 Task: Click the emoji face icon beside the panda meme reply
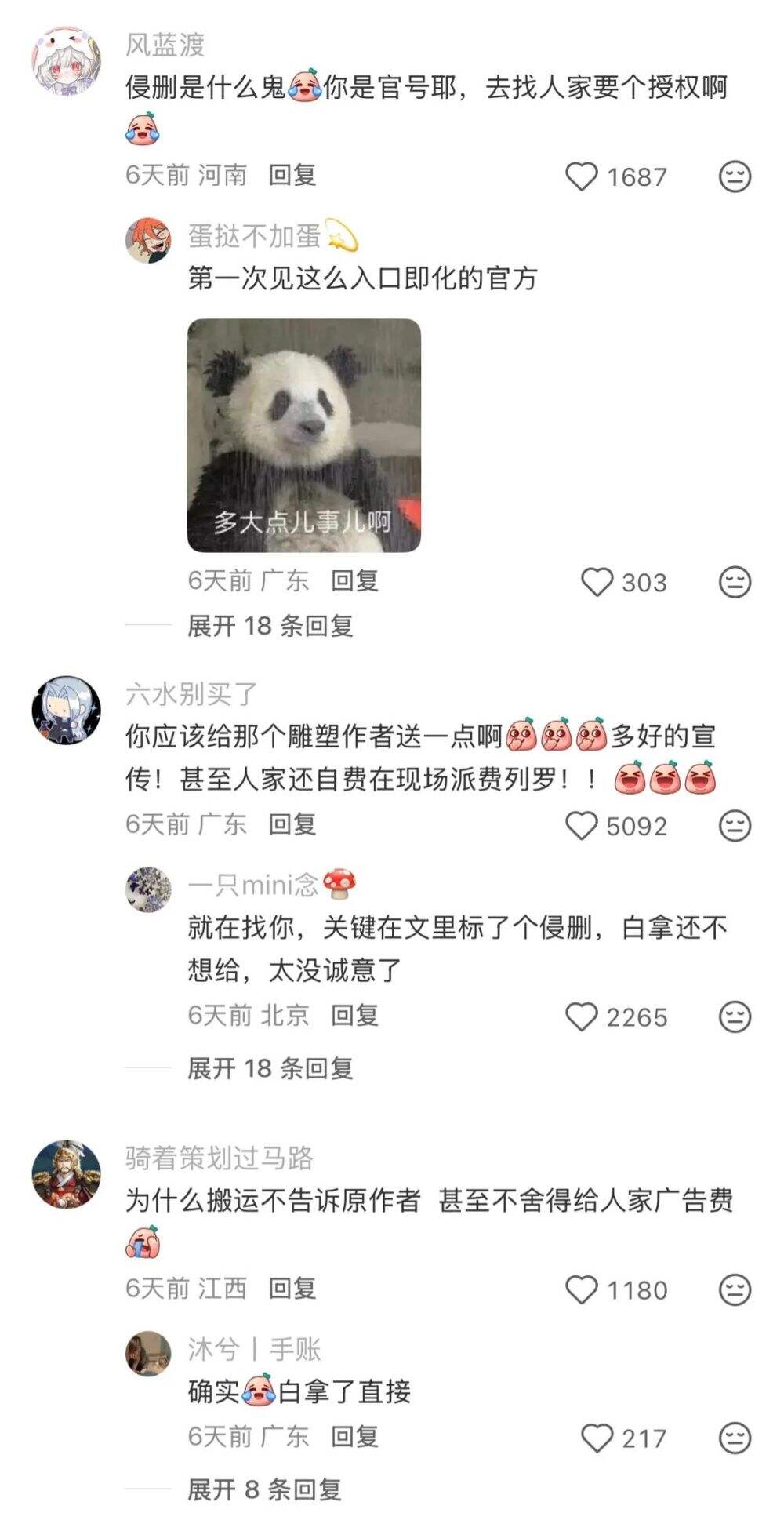(733, 580)
